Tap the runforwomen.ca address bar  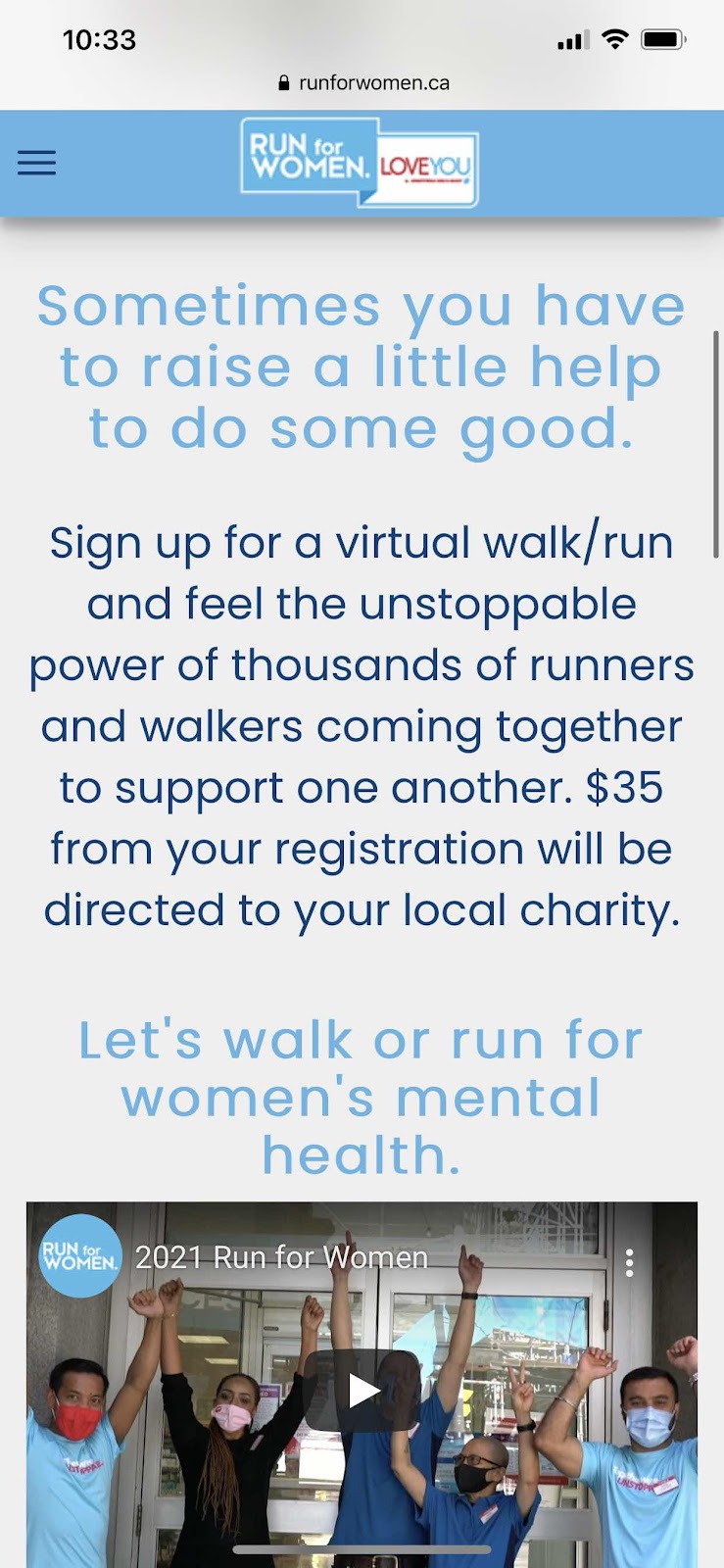coord(362,83)
